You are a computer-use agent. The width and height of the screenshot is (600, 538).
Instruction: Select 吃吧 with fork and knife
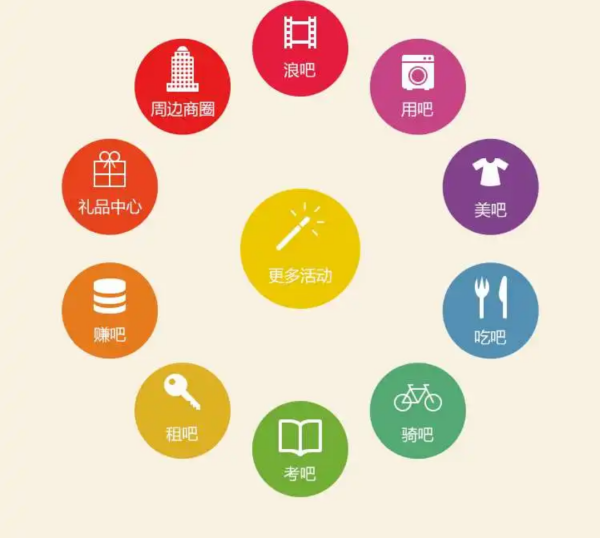point(490,311)
